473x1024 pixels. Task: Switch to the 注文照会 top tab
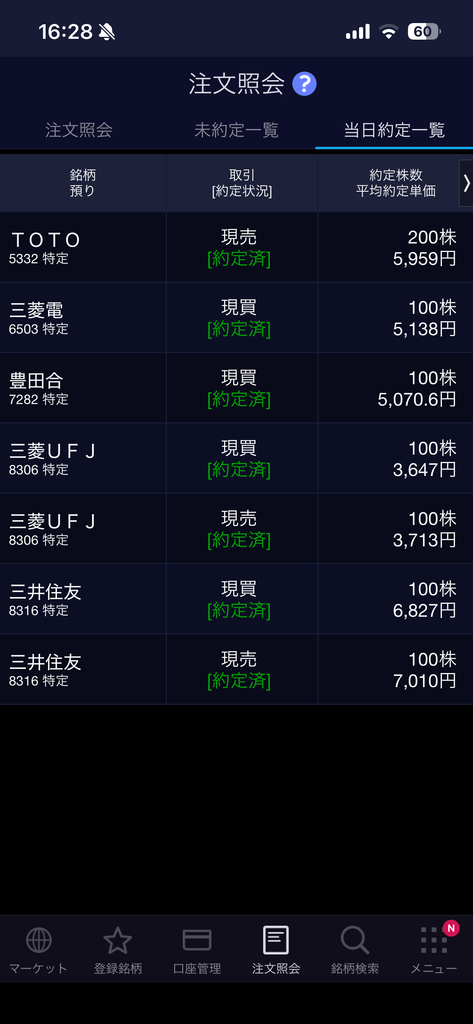79,130
